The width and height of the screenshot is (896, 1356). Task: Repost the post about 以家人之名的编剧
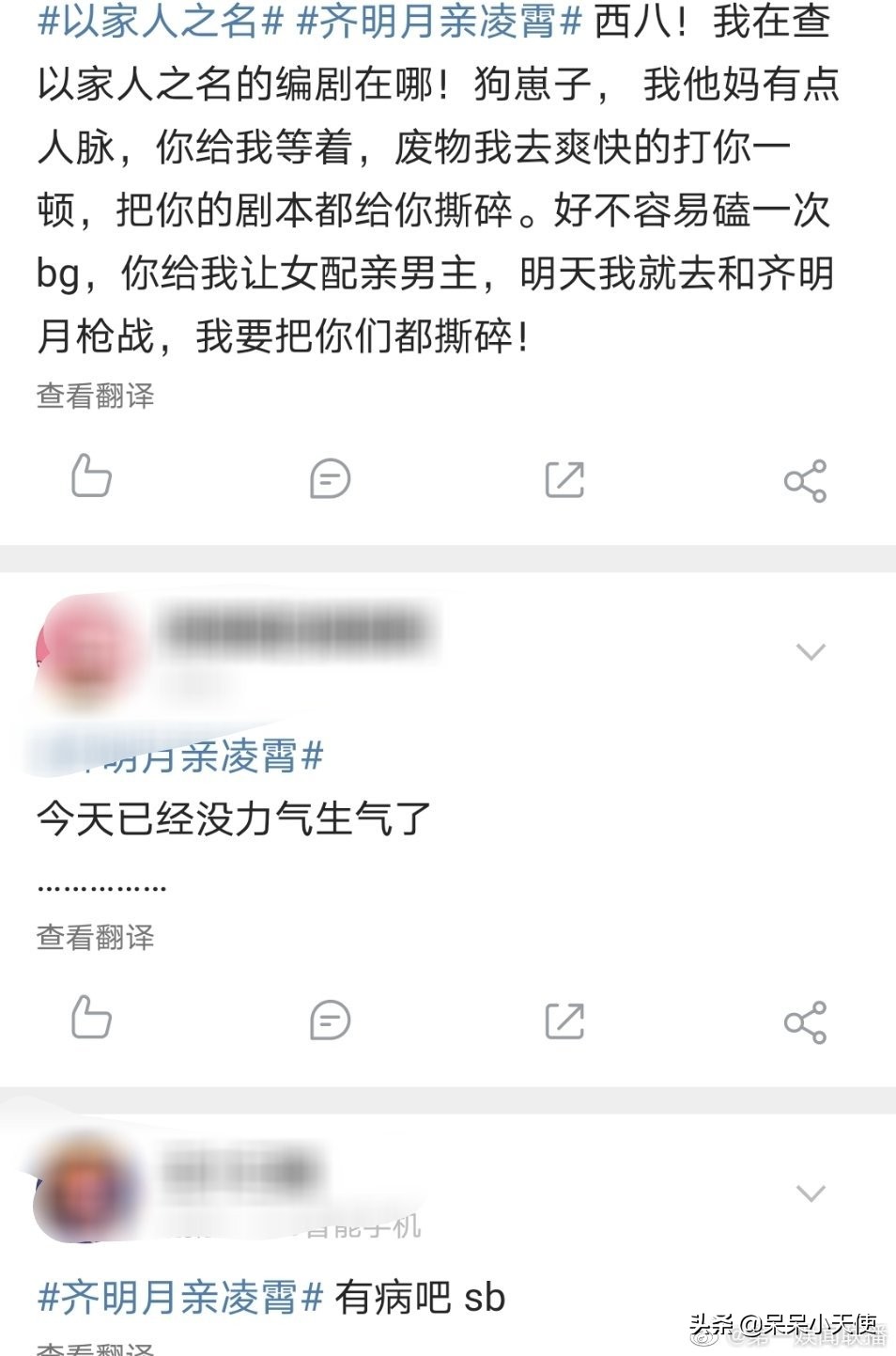pyautogui.click(x=564, y=479)
